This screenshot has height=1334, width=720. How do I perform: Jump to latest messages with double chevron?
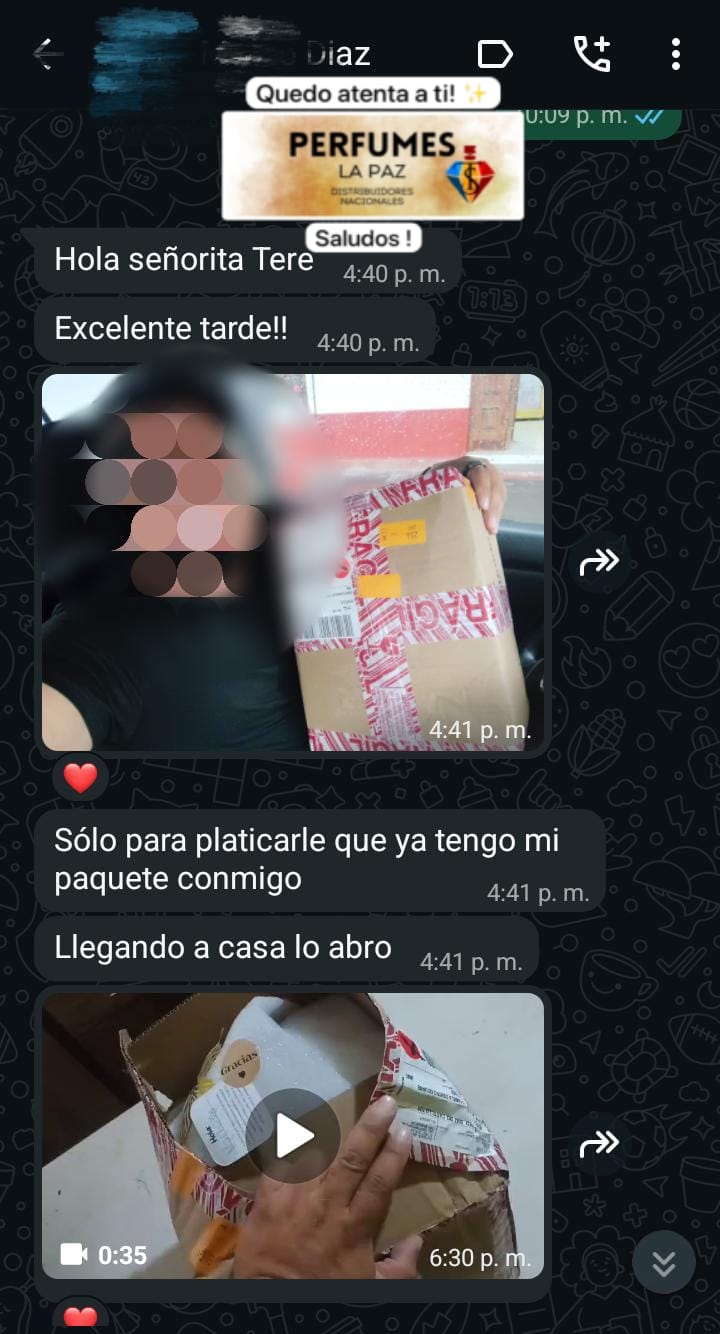coord(663,1263)
